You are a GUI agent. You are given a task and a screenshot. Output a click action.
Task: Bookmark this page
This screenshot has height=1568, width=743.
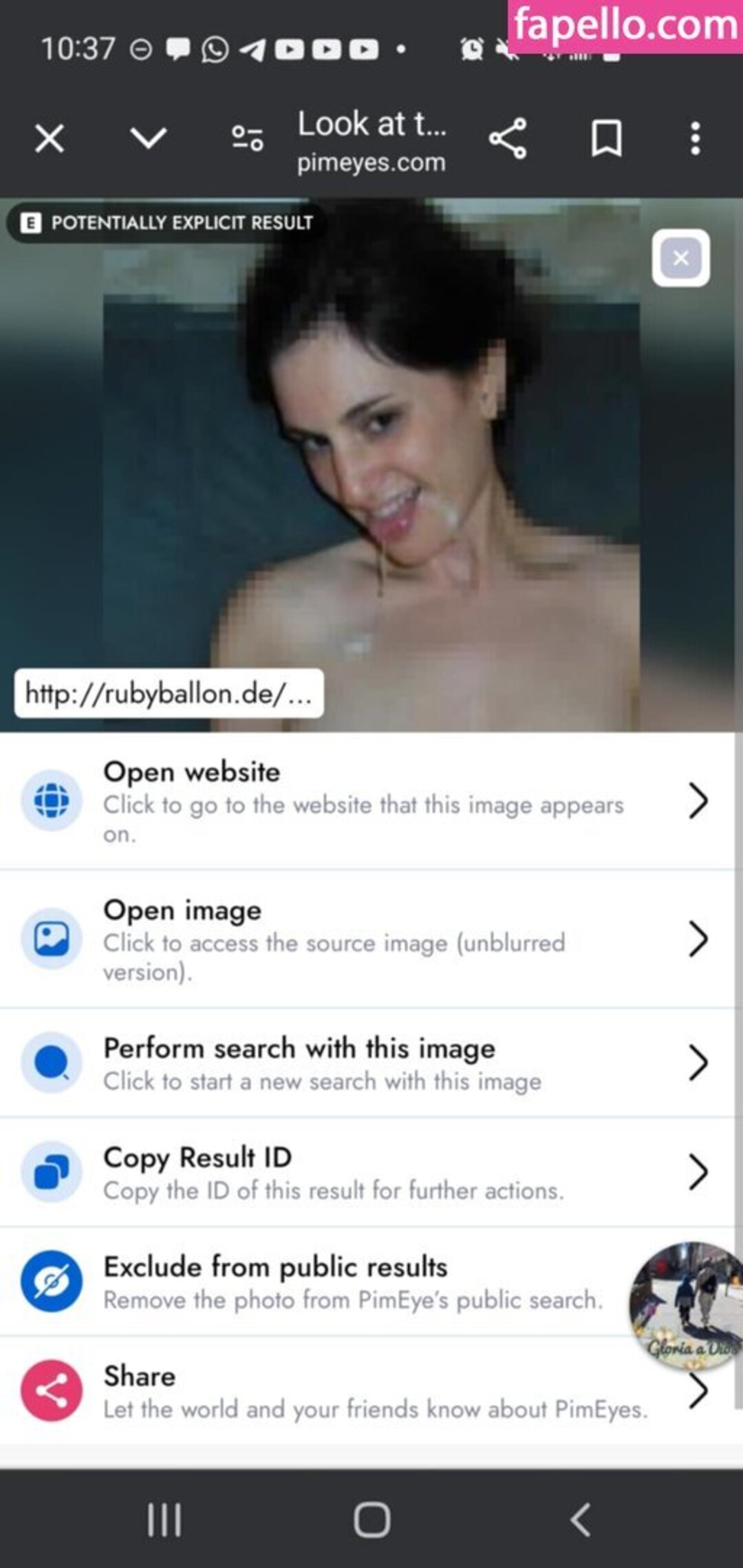pos(607,138)
